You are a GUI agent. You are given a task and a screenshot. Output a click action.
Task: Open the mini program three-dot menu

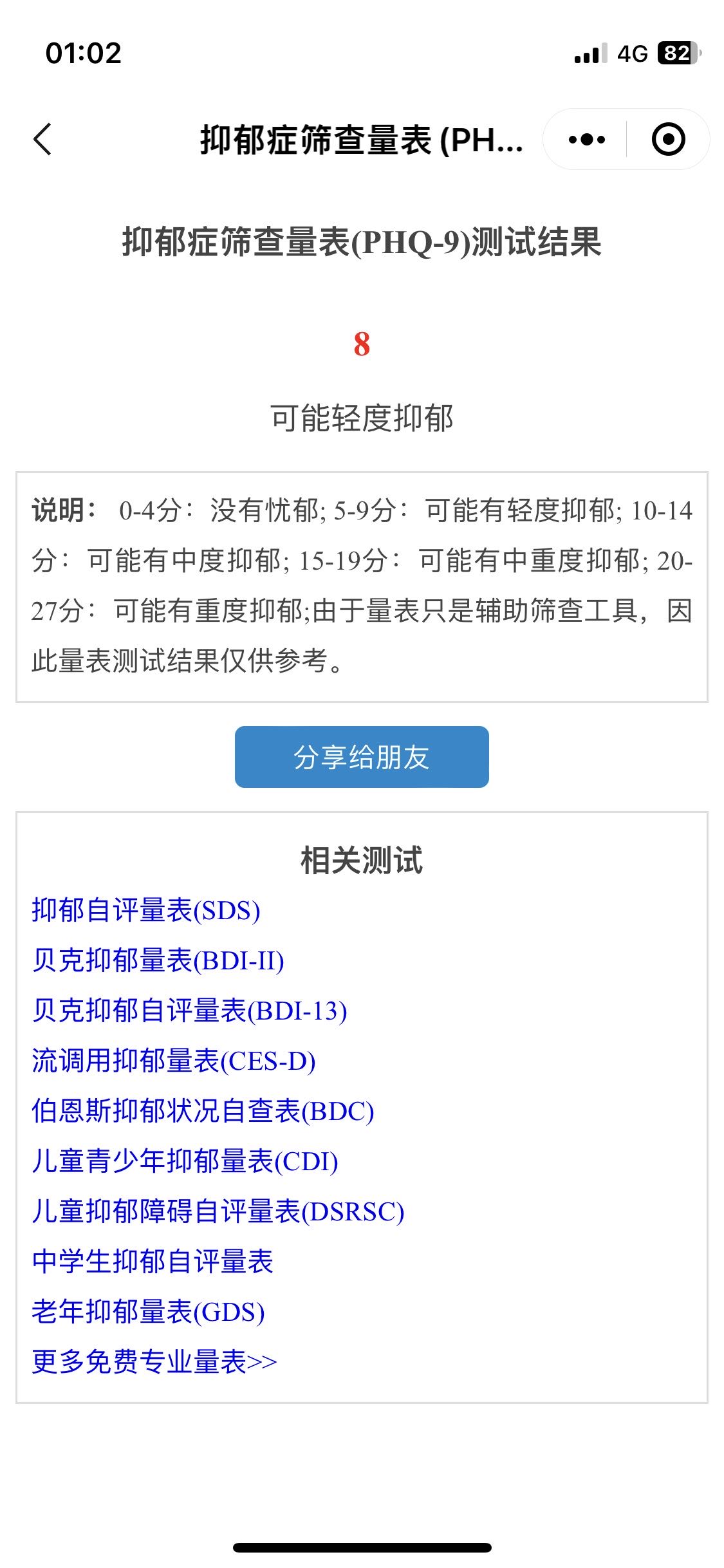(586, 139)
